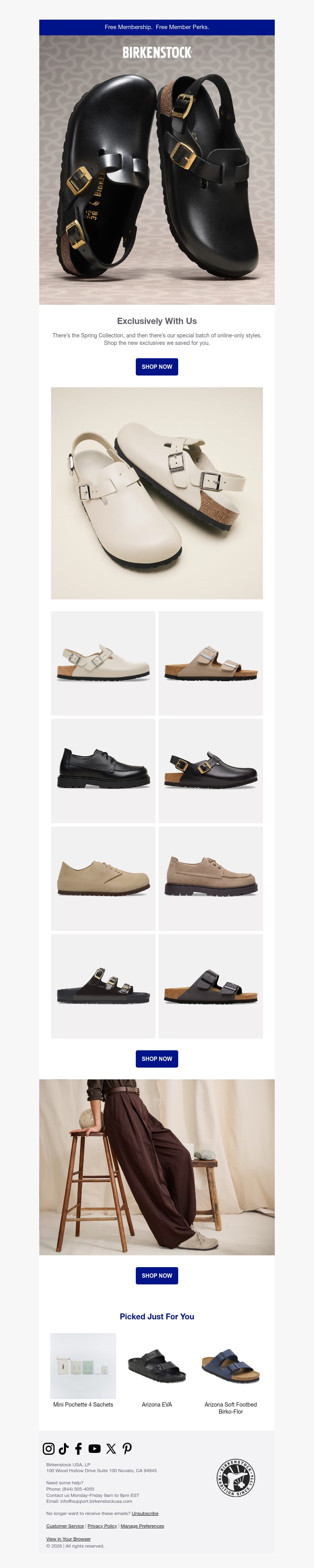Open the Free Membership perks banner
This screenshot has width=314, height=1568.
(156, 27)
